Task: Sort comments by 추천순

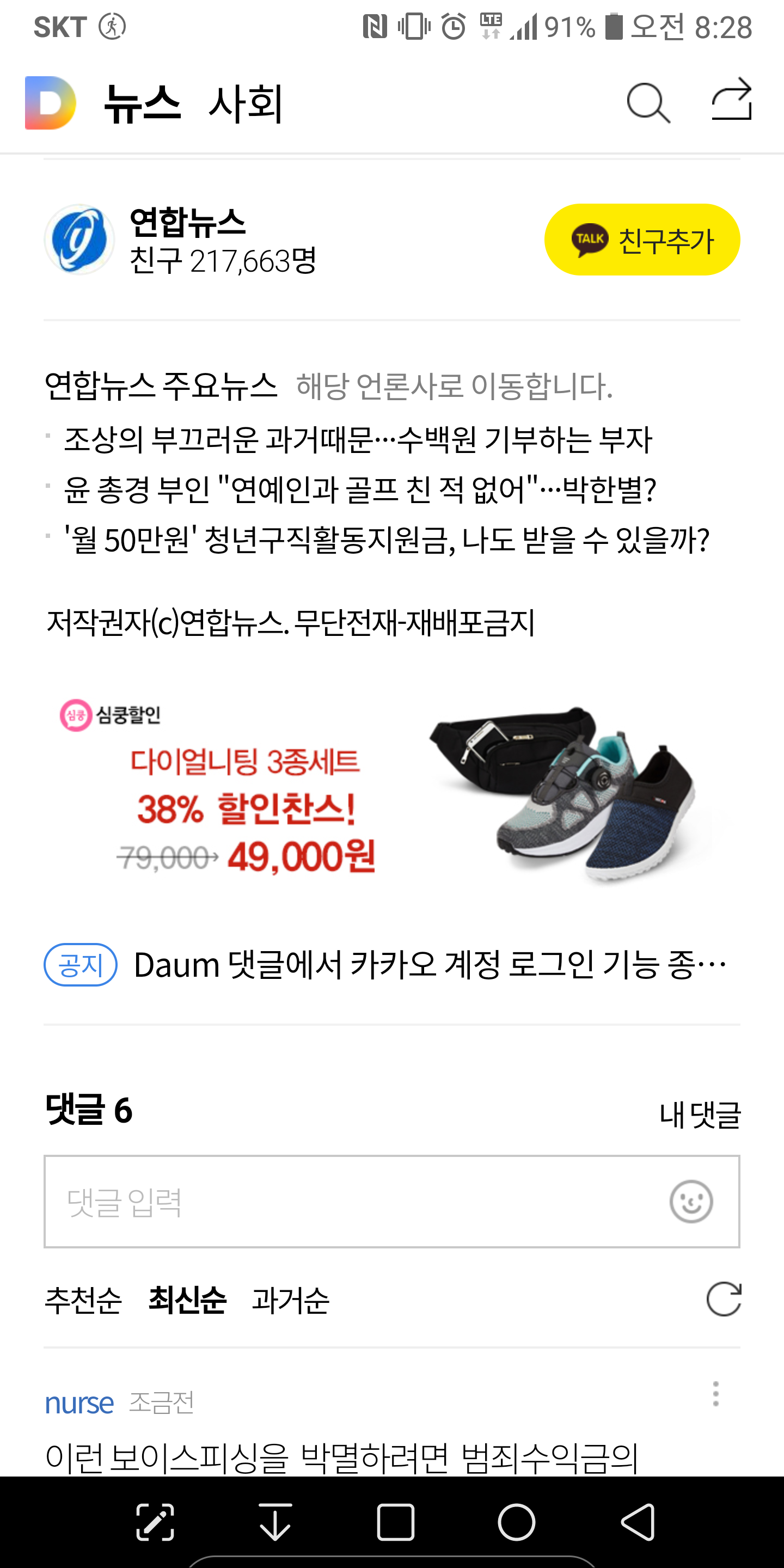Action: (x=83, y=1300)
